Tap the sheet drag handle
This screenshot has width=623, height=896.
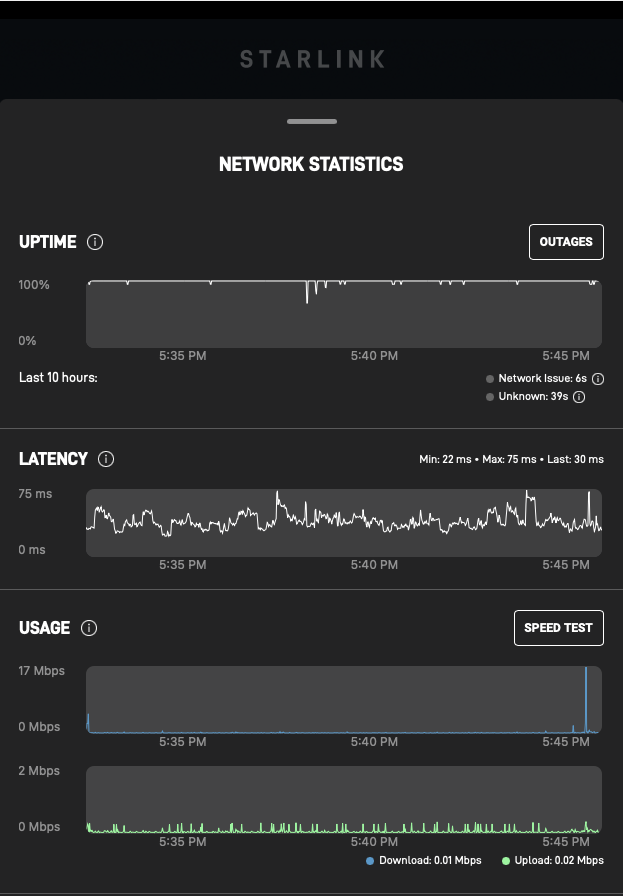[x=311, y=121]
